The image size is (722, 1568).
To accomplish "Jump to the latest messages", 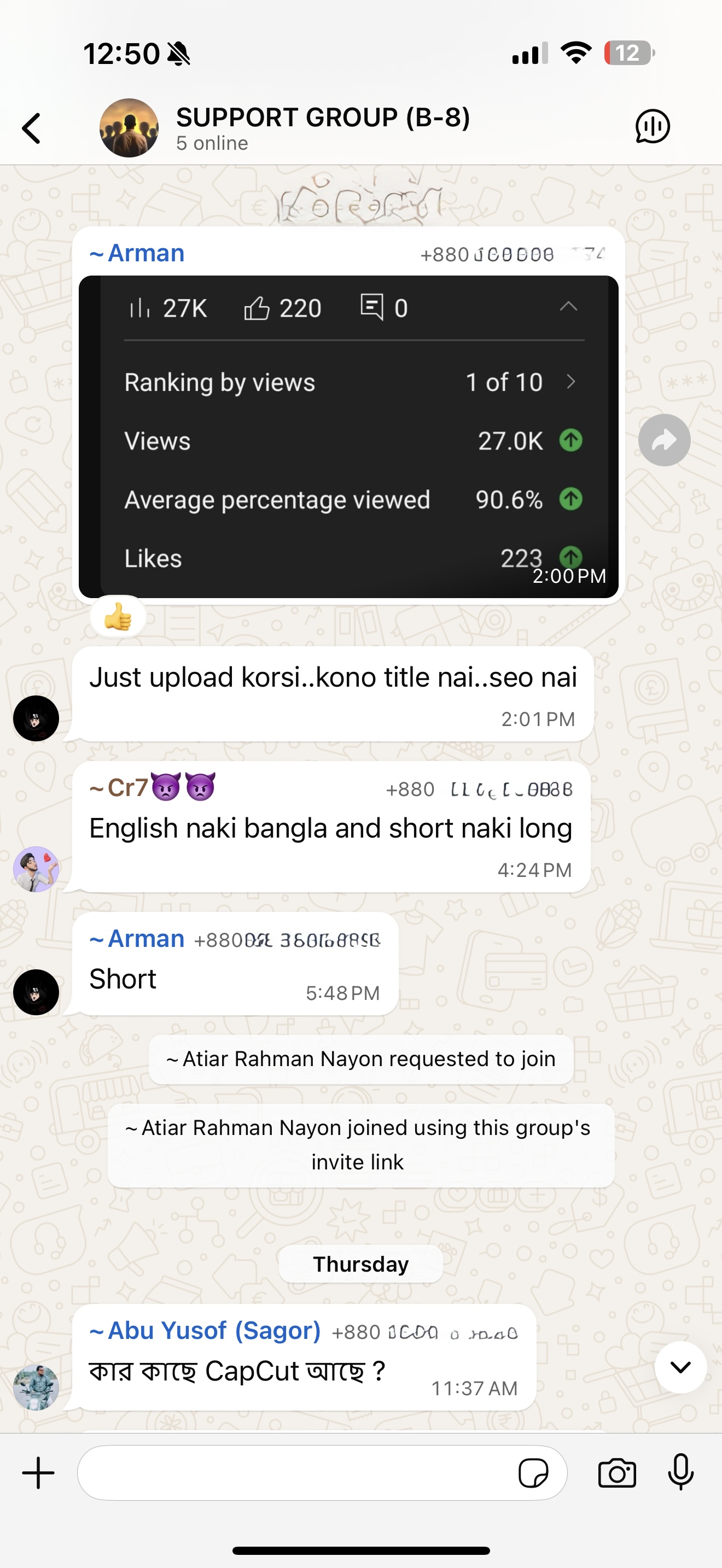I will point(680,1367).
